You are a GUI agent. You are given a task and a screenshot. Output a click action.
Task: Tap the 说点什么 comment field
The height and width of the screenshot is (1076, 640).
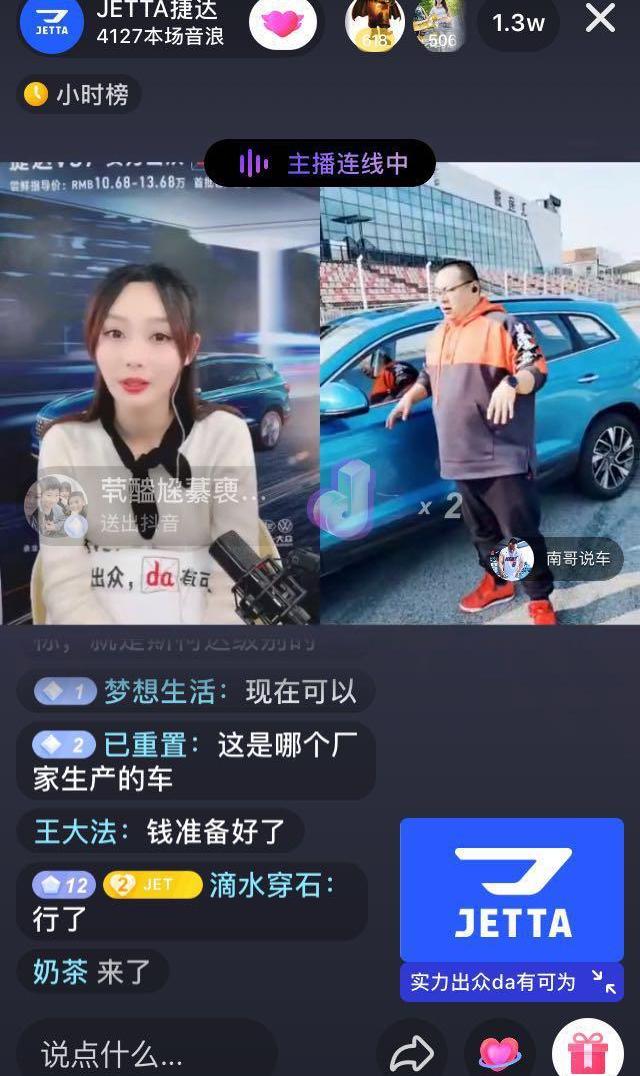146,1052
